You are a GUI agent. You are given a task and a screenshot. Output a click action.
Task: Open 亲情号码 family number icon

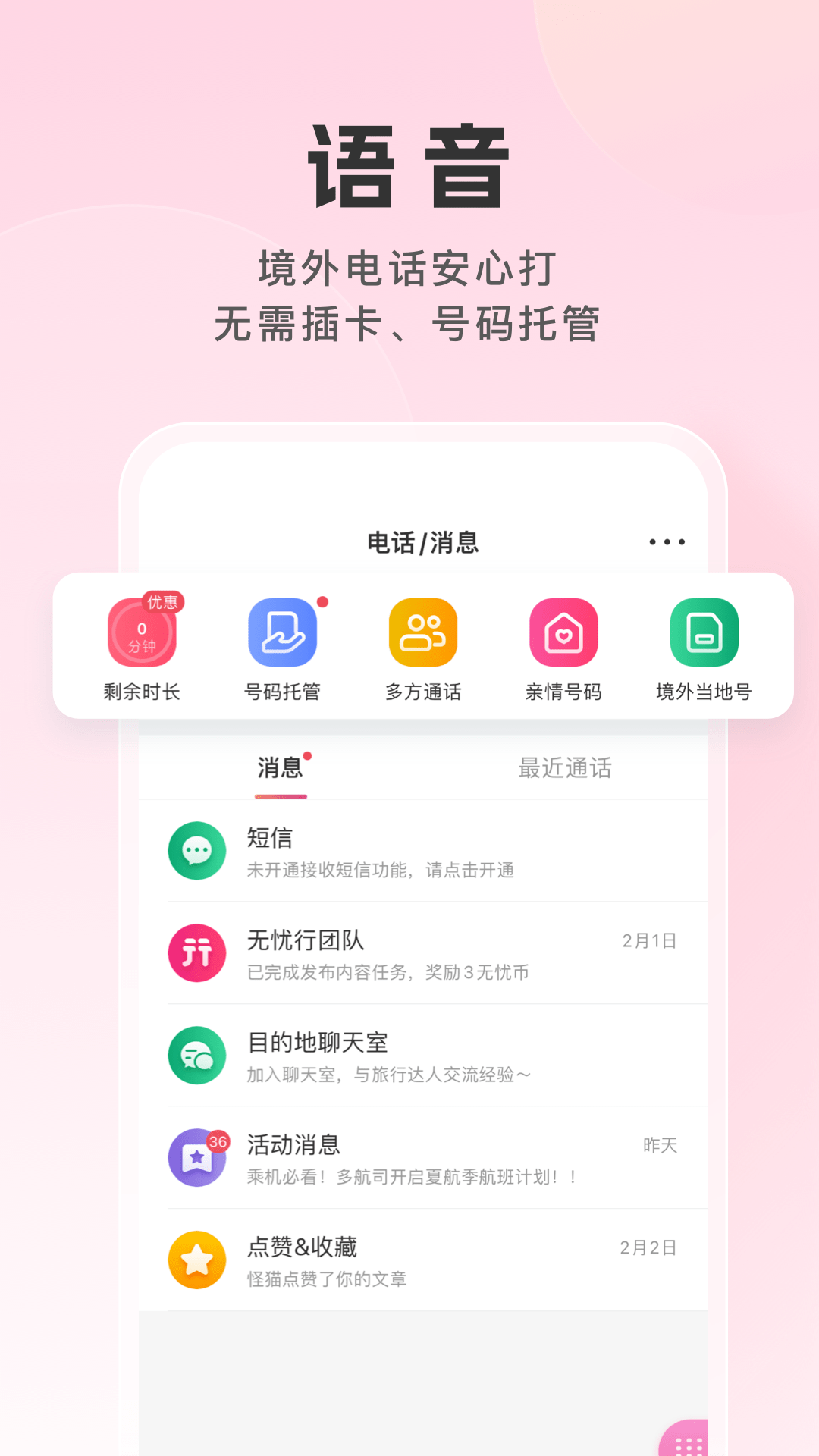(x=563, y=632)
